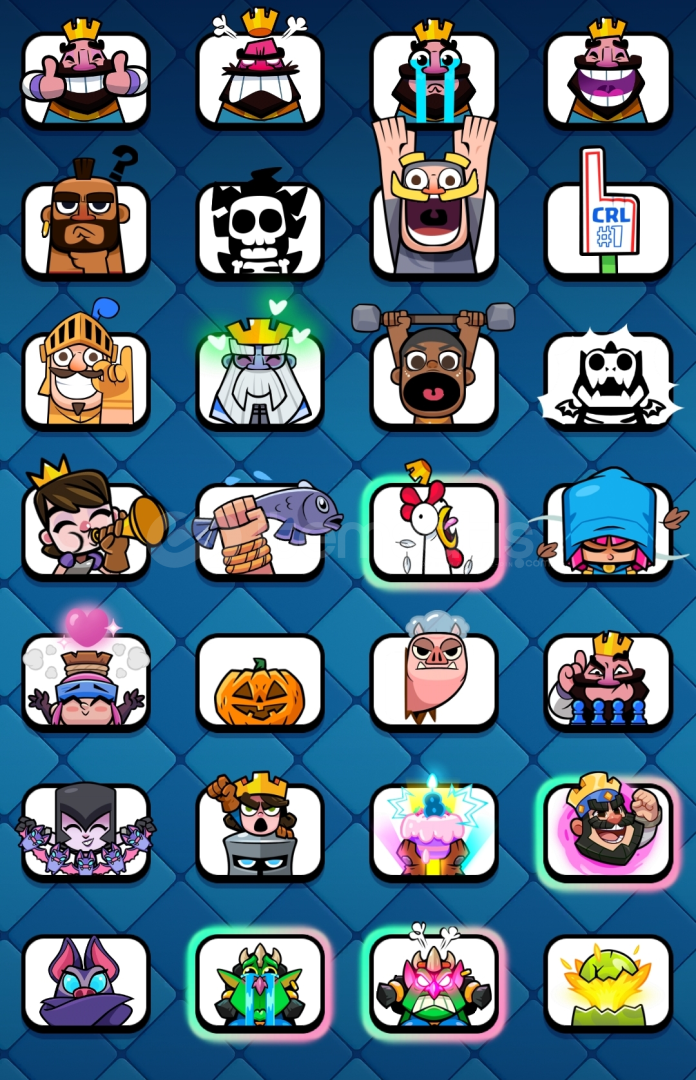Choose the crying King emote

[x=433, y=79]
